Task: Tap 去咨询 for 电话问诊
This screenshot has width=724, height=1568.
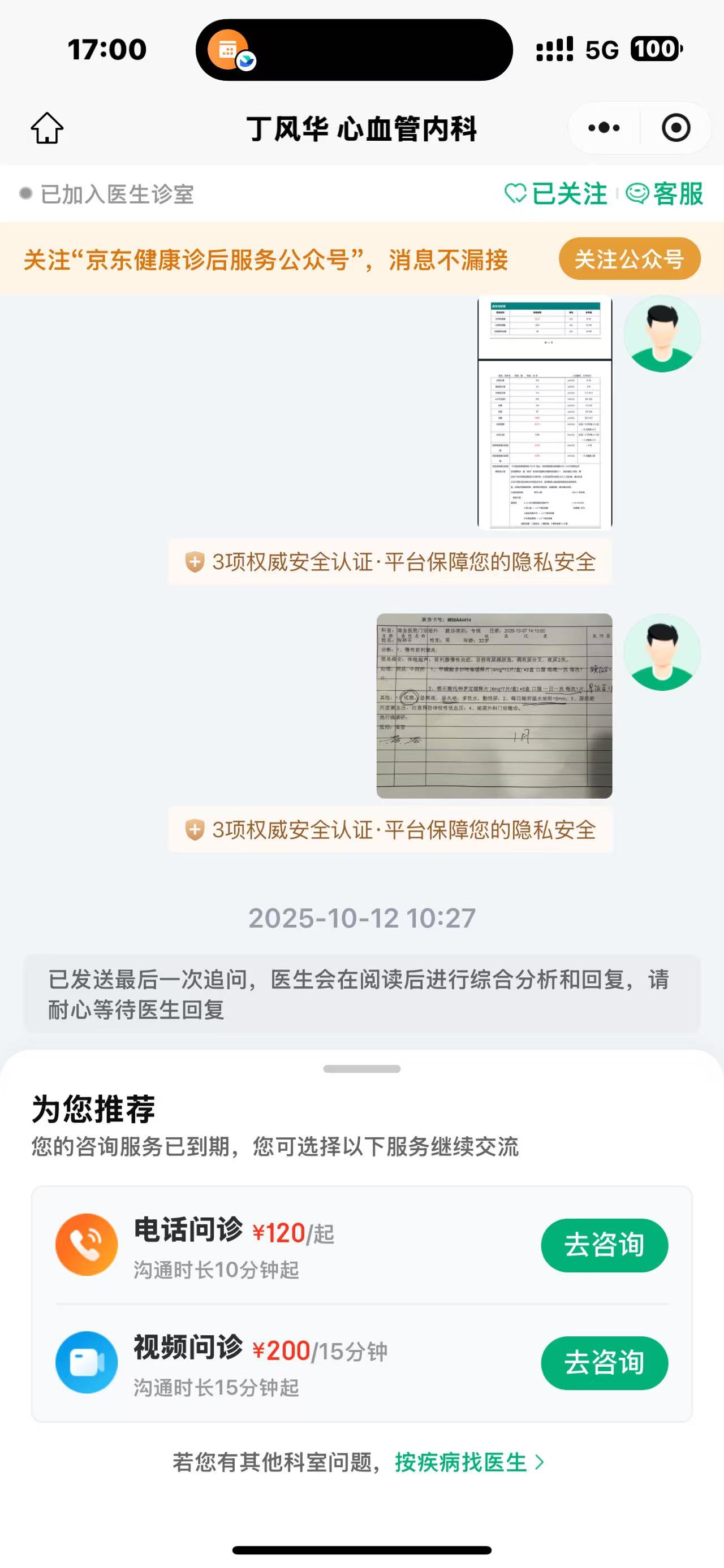Action: point(604,1245)
